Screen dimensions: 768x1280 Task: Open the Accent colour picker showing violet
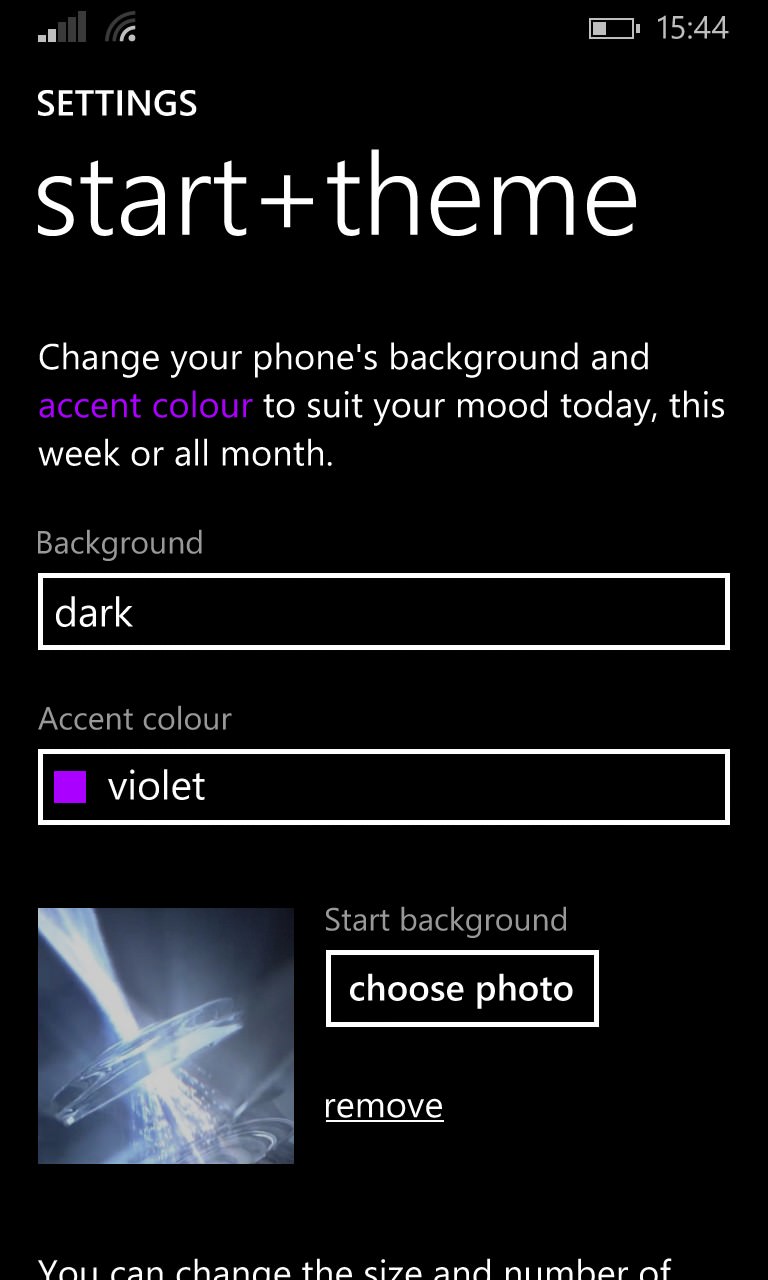384,787
